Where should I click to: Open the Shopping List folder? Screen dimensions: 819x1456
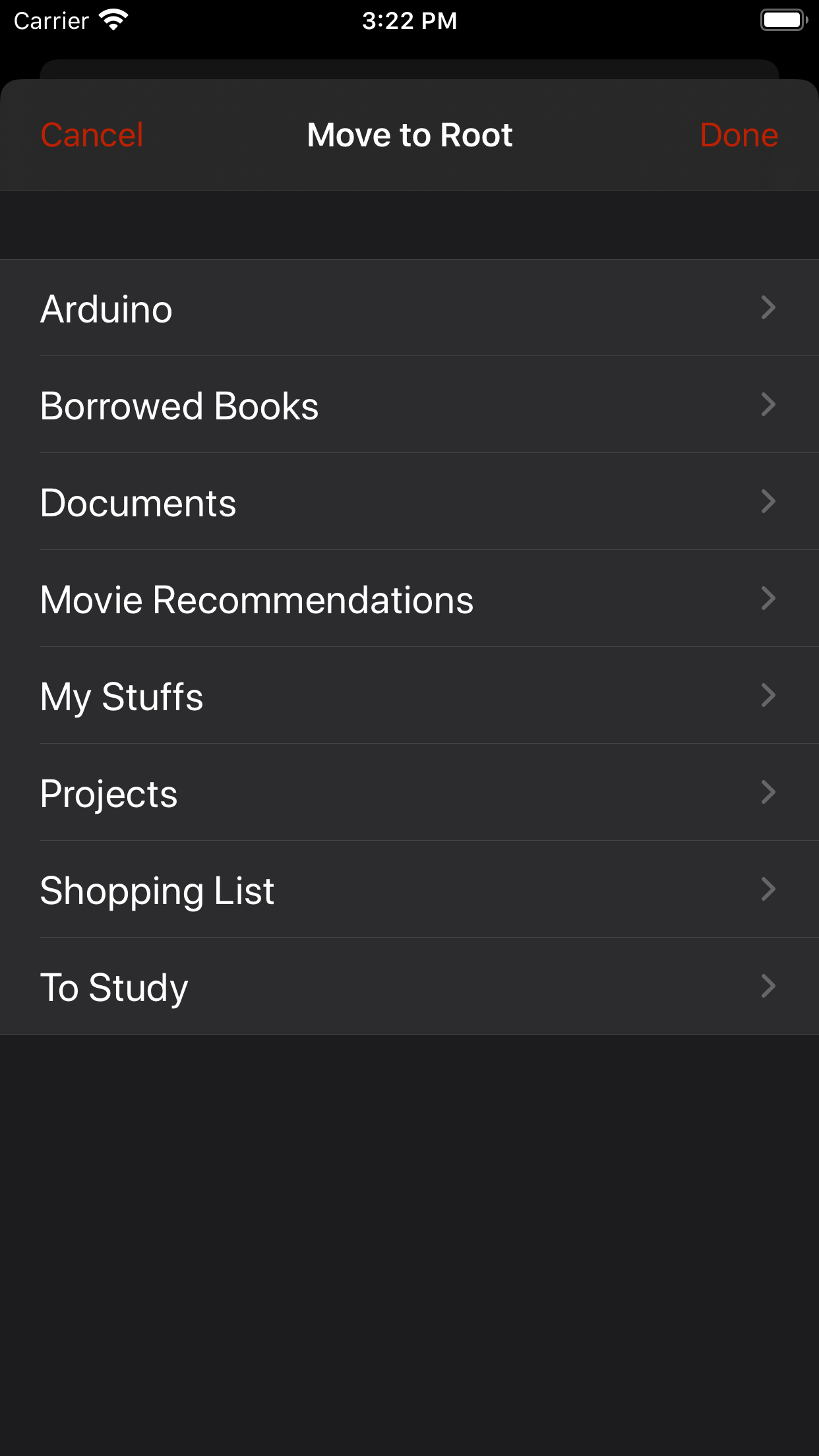coord(409,890)
